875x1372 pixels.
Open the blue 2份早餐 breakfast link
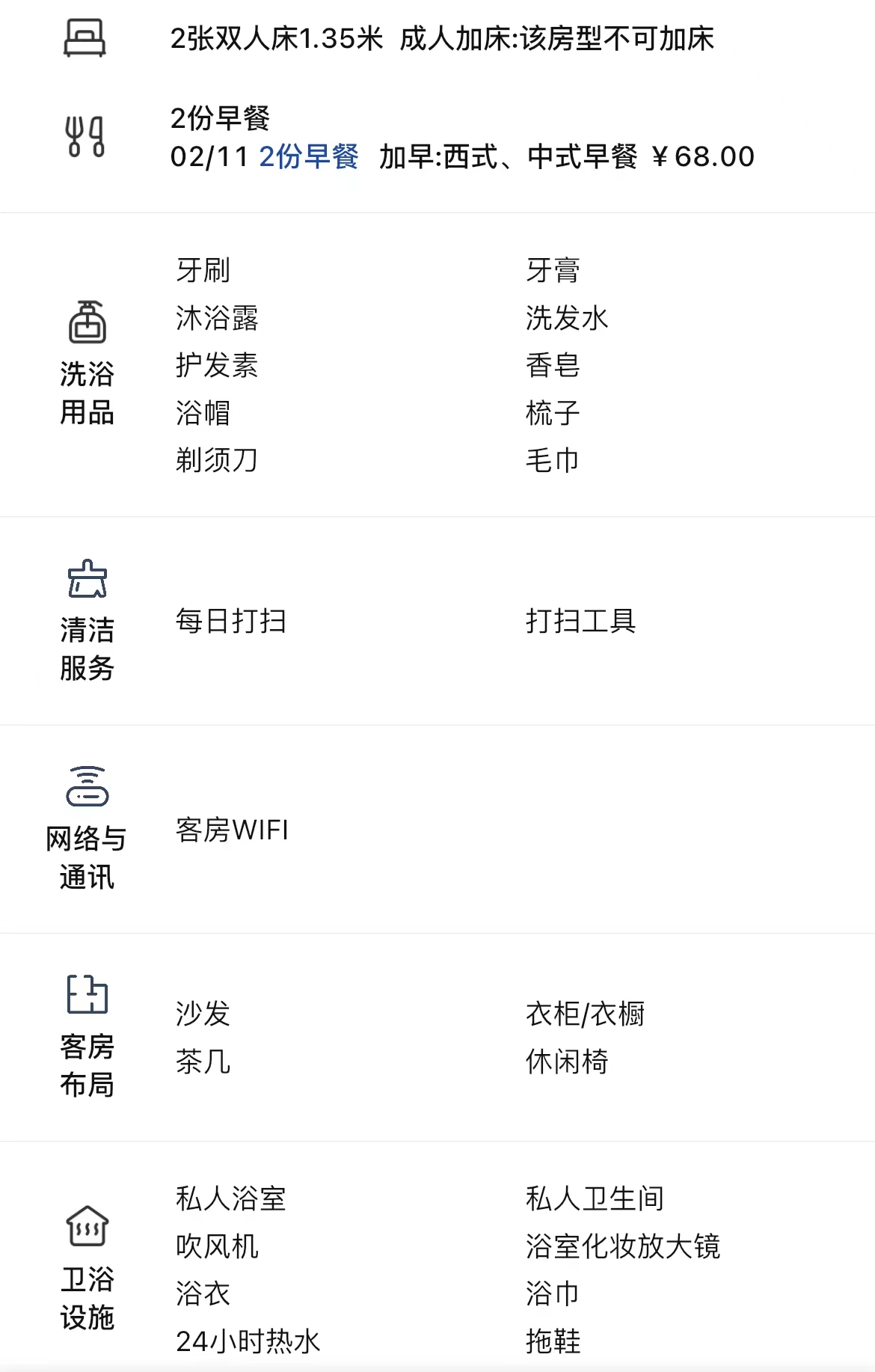pyautogui.click(x=308, y=157)
